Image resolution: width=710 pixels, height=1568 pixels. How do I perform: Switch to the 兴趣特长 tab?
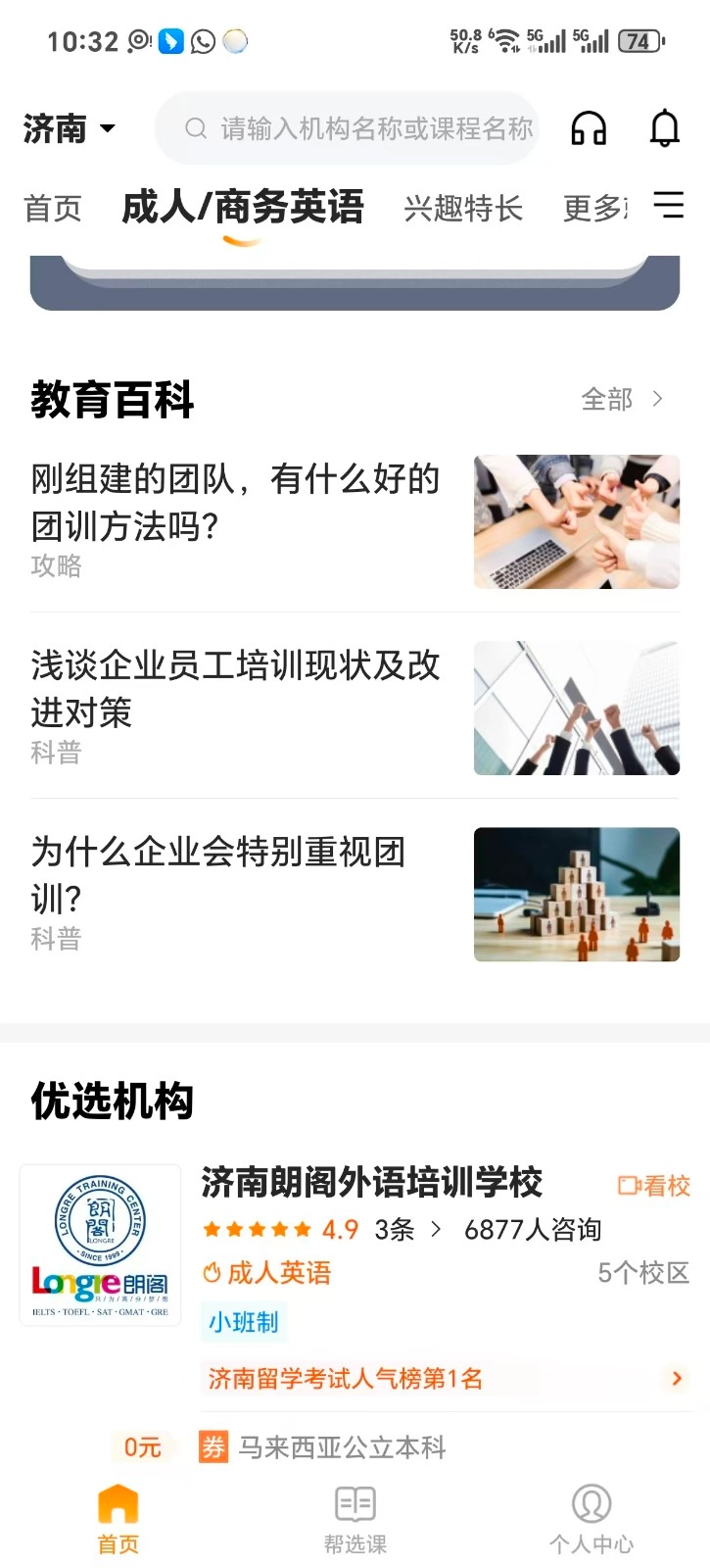[x=464, y=207]
